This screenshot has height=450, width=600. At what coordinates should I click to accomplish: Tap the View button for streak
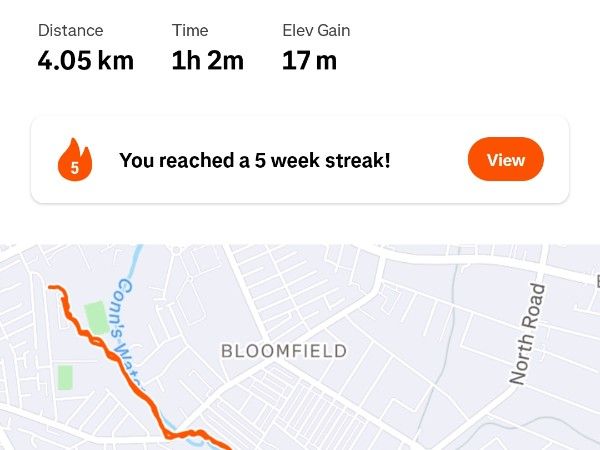tap(505, 160)
